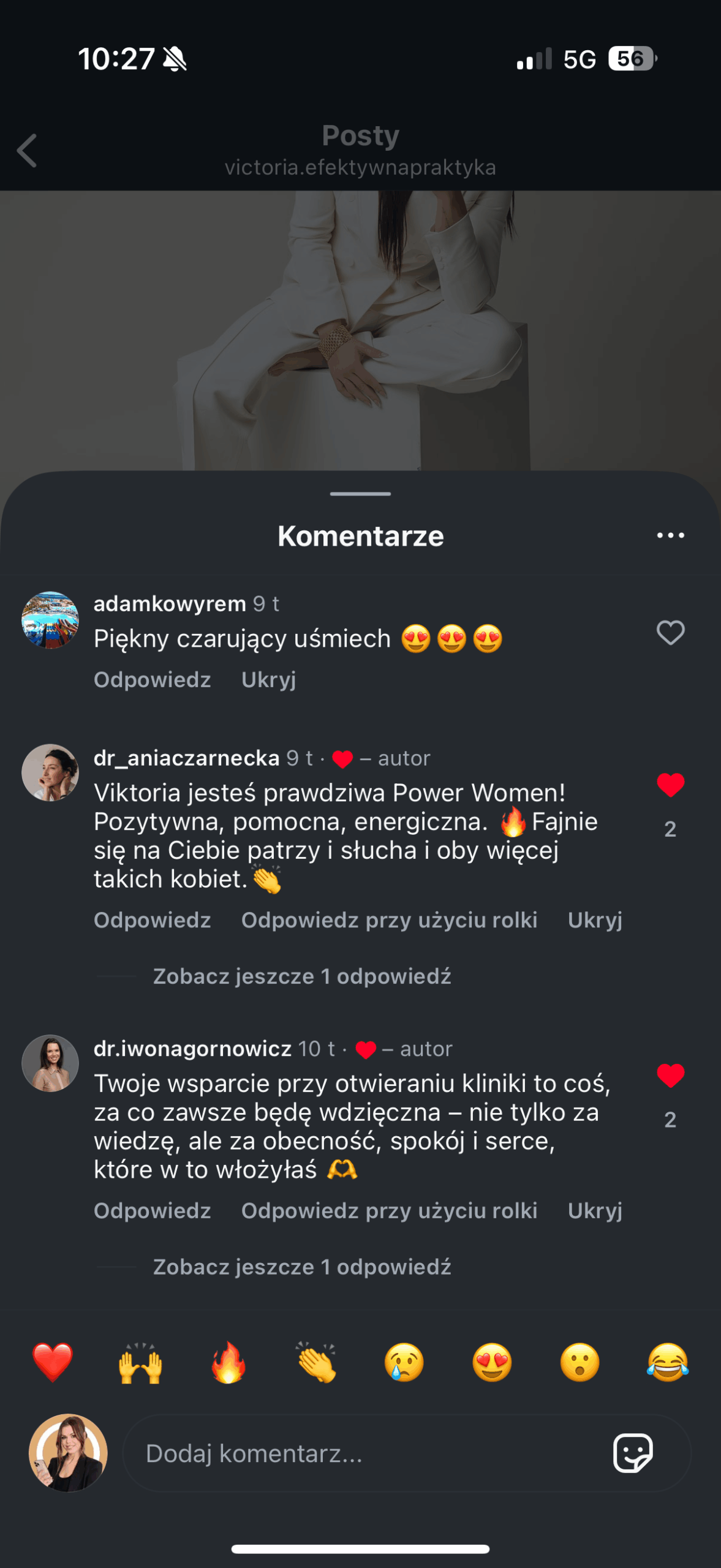Viewport: 721px width, 1568px height.
Task: Hide dr.iwonagornowicz's comment
Action: click(x=594, y=1210)
